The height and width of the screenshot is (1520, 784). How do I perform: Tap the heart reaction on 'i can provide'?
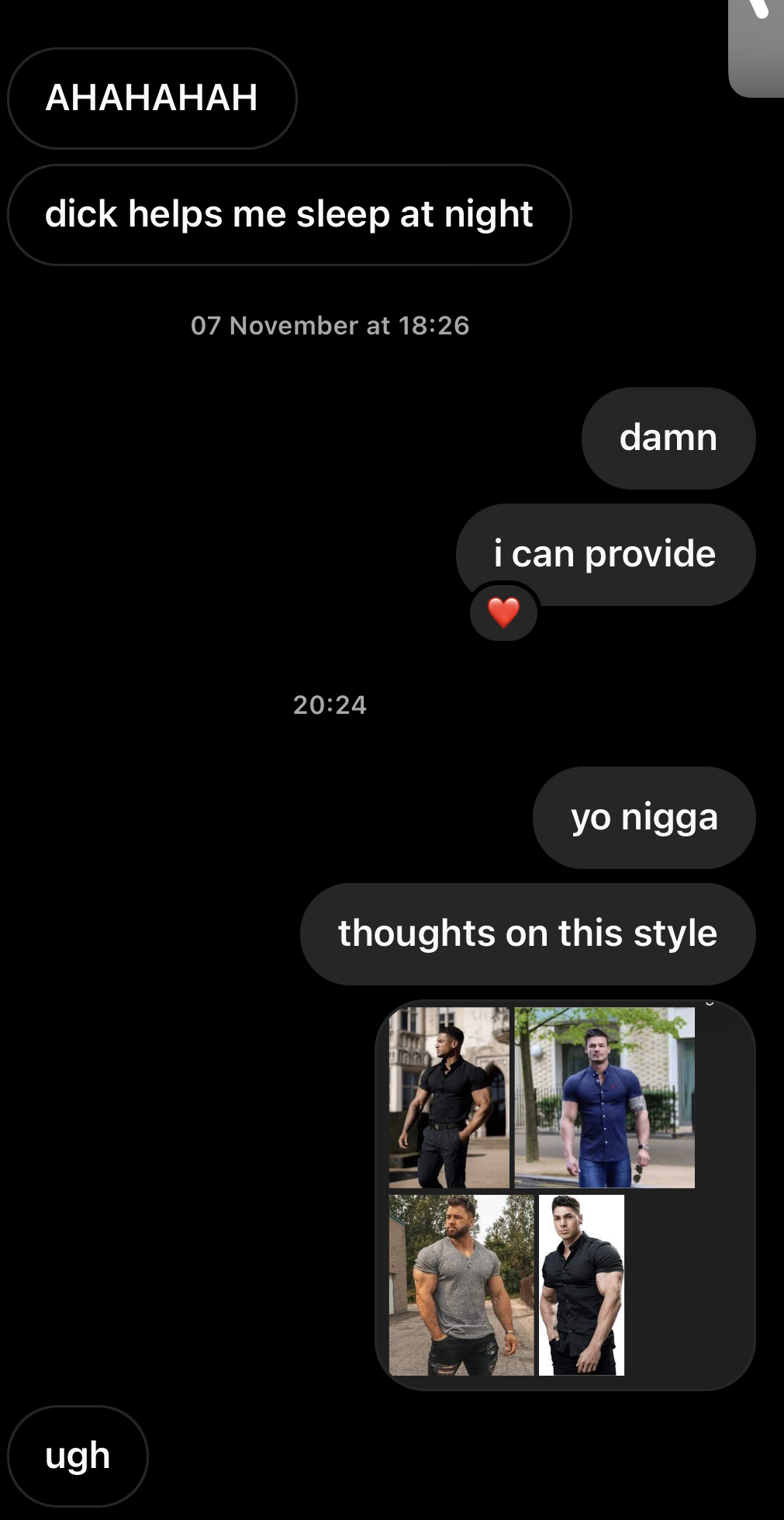(503, 612)
